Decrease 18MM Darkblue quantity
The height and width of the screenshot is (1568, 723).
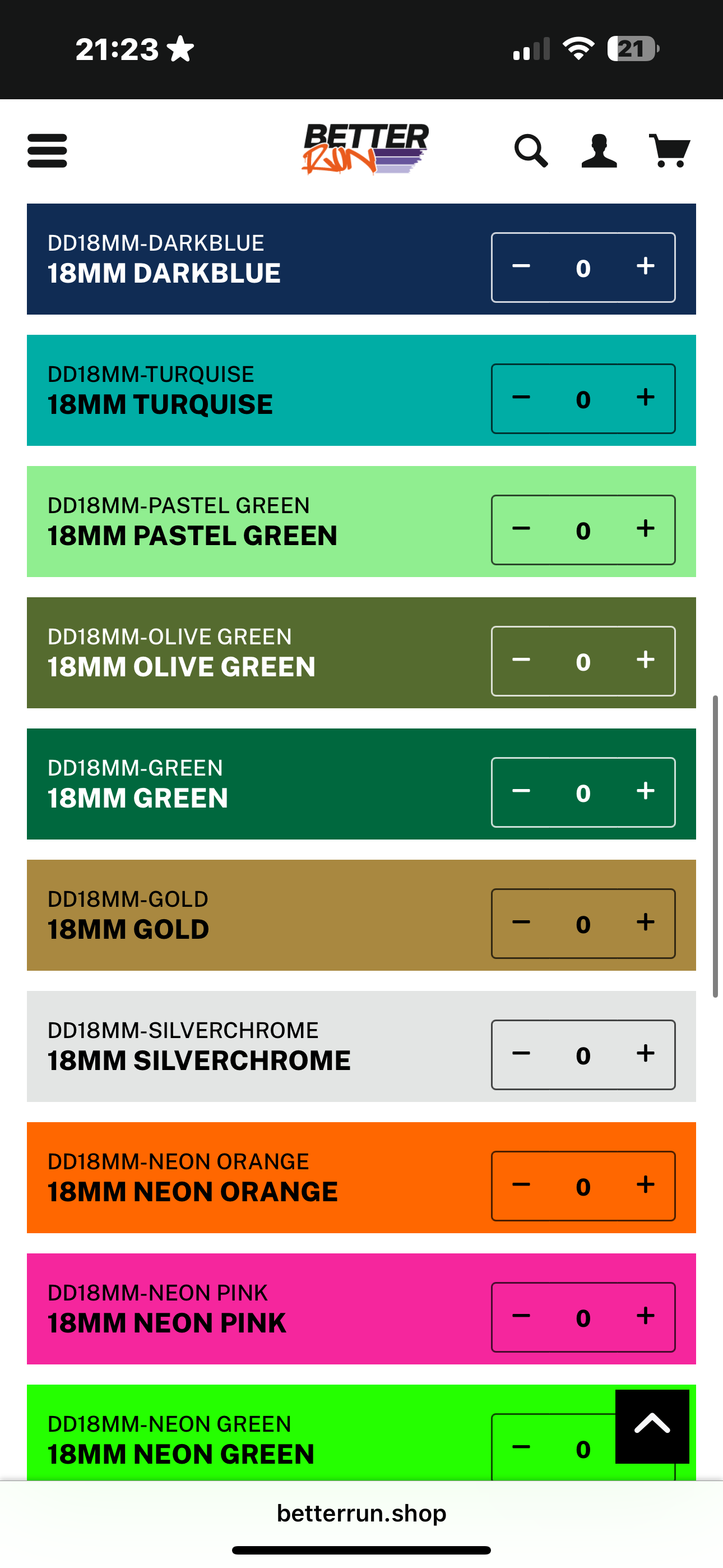(521, 266)
